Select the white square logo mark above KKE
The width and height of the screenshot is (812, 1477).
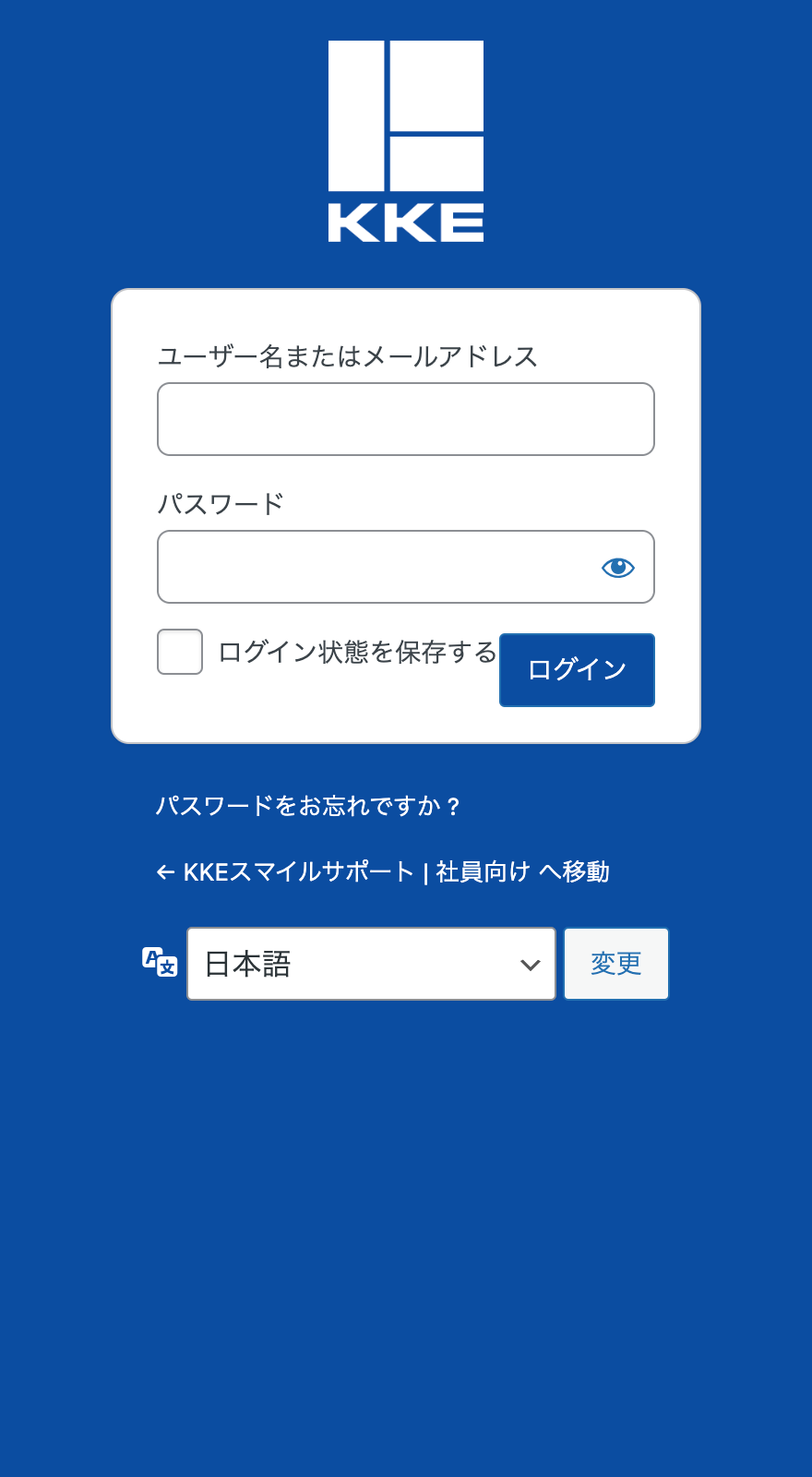pos(406,115)
